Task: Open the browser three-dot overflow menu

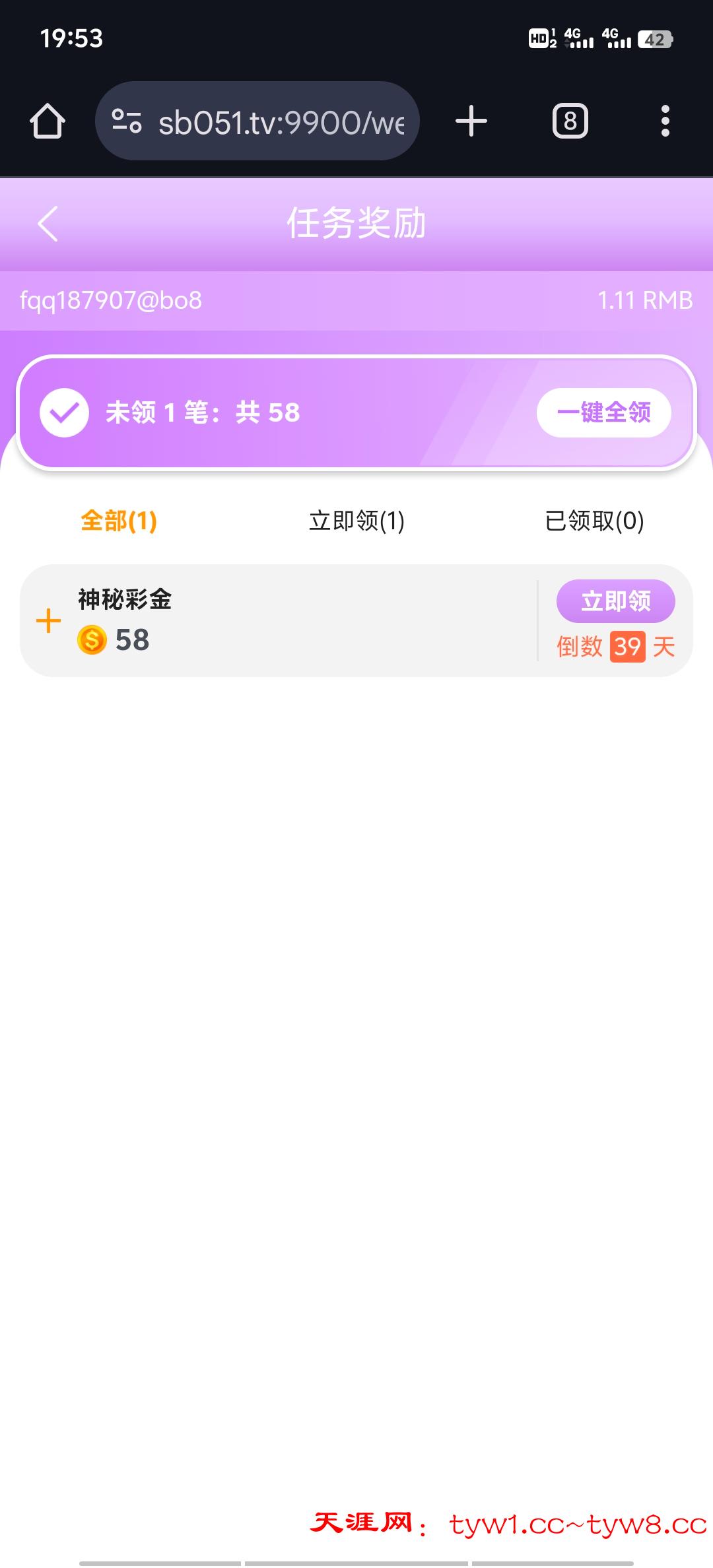Action: pos(666,121)
